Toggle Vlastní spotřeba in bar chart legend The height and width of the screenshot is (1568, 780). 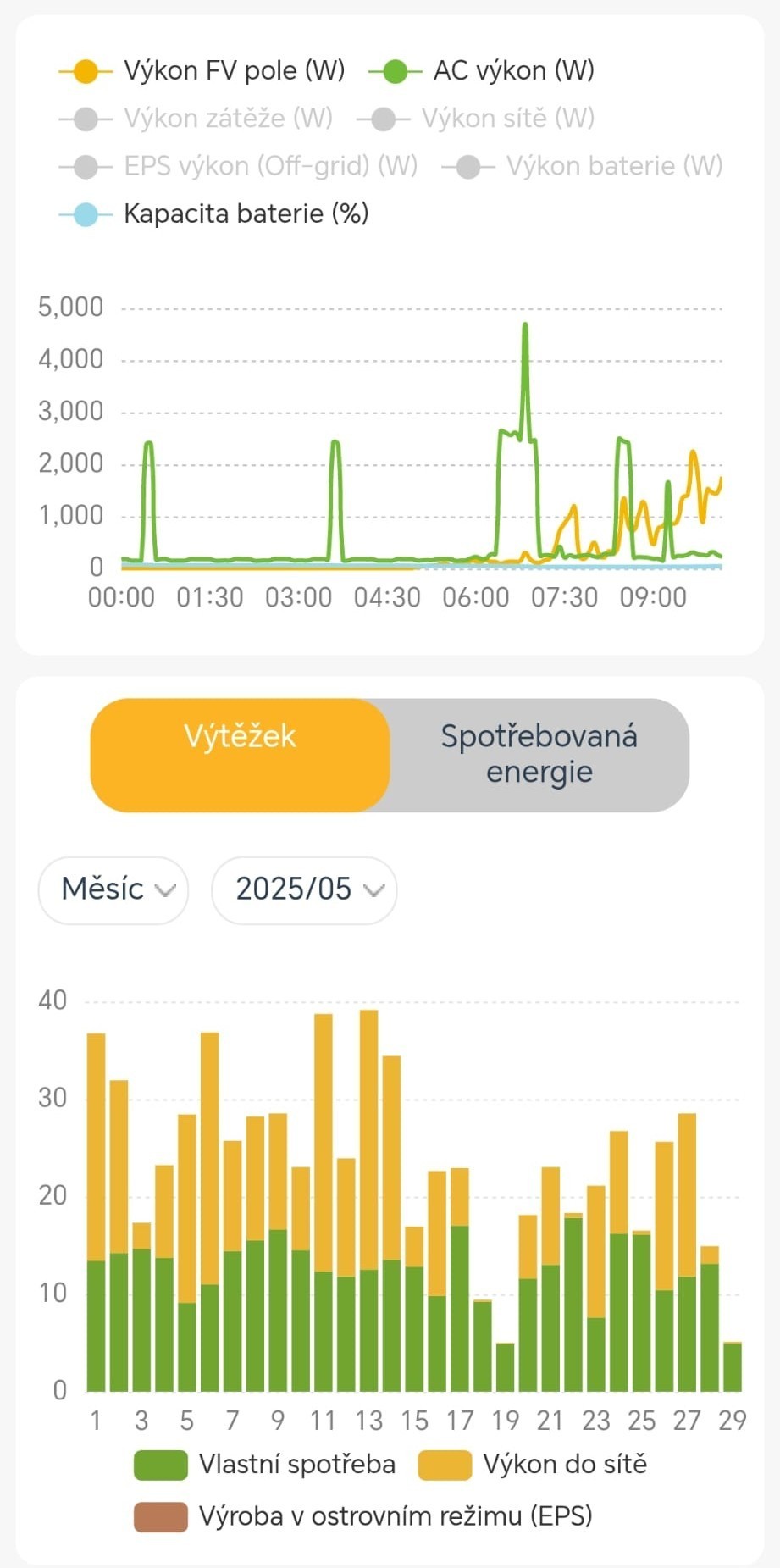266,1465
